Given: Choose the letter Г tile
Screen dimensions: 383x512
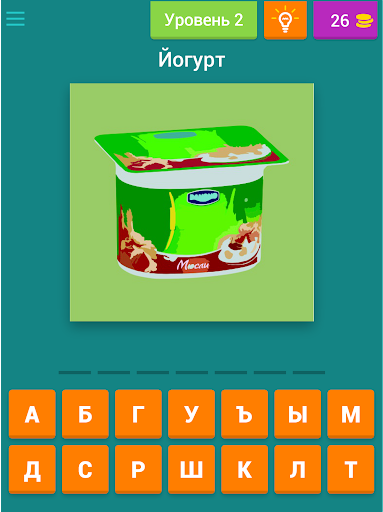Looking at the screenshot, I should [x=138, y=414].
